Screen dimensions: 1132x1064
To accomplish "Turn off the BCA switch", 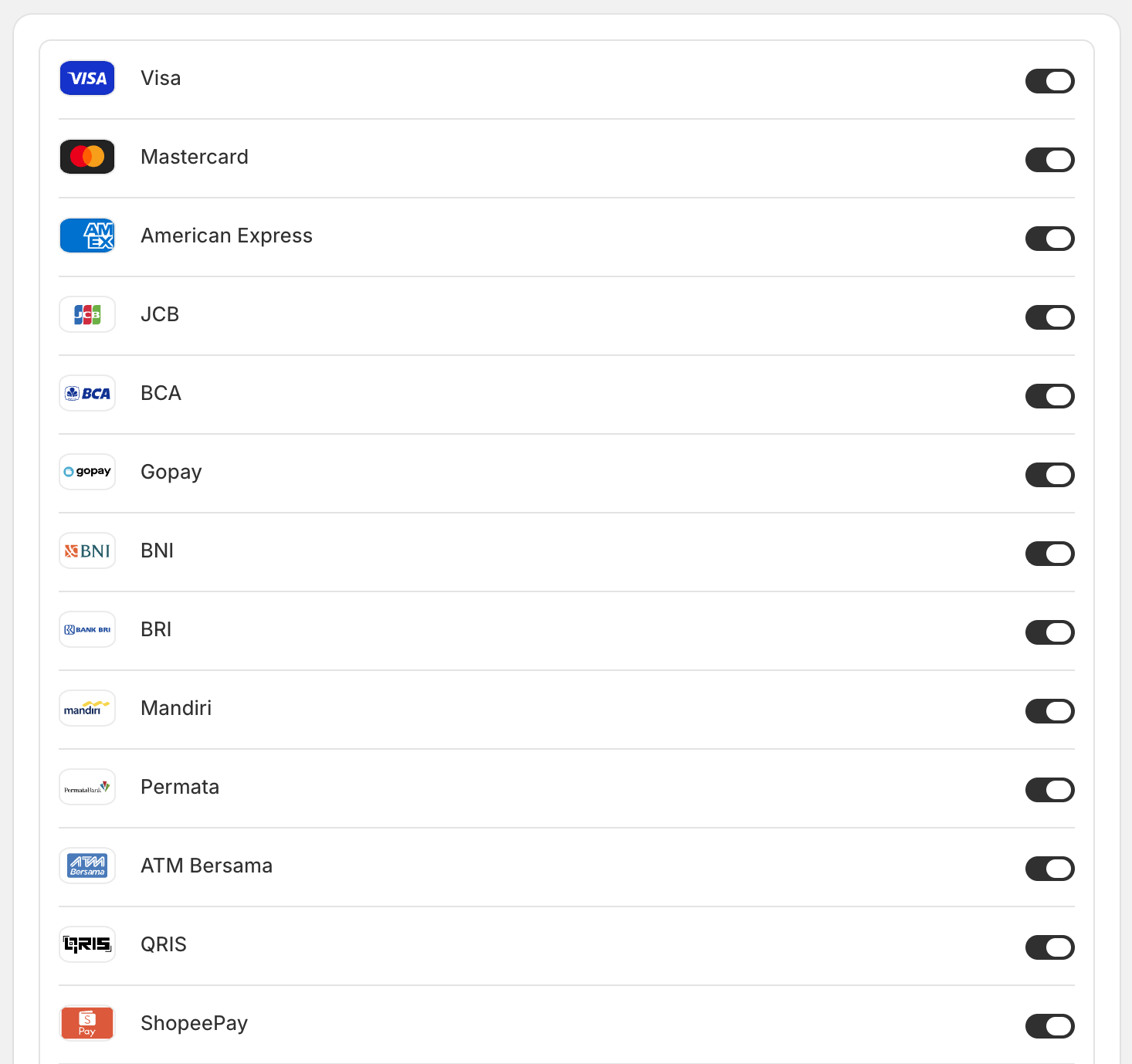I will (x=1049, y=396).
